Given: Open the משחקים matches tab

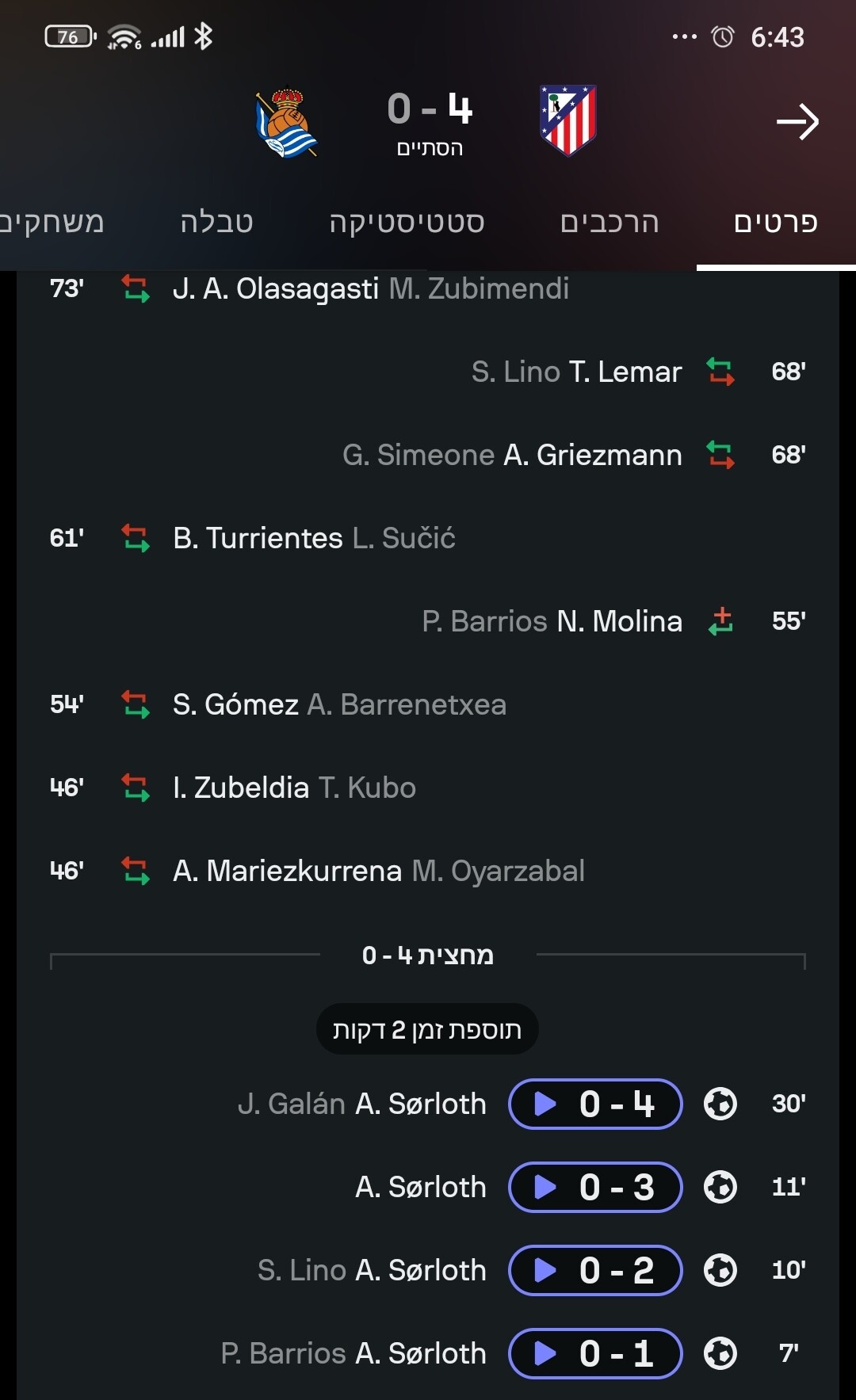Looking at the screenshot, I should click(x=52, y=223).
